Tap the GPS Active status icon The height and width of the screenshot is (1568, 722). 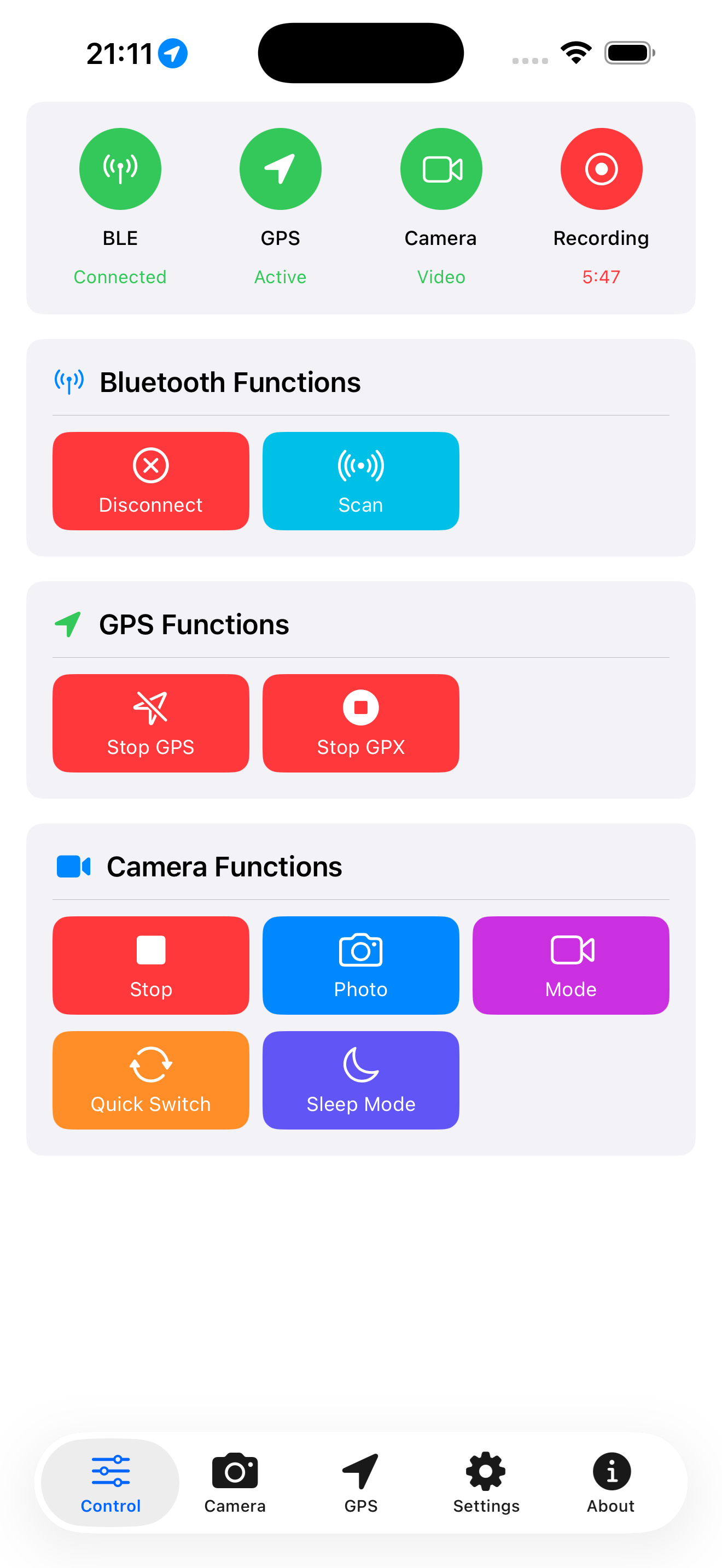[x=280, y=168]
